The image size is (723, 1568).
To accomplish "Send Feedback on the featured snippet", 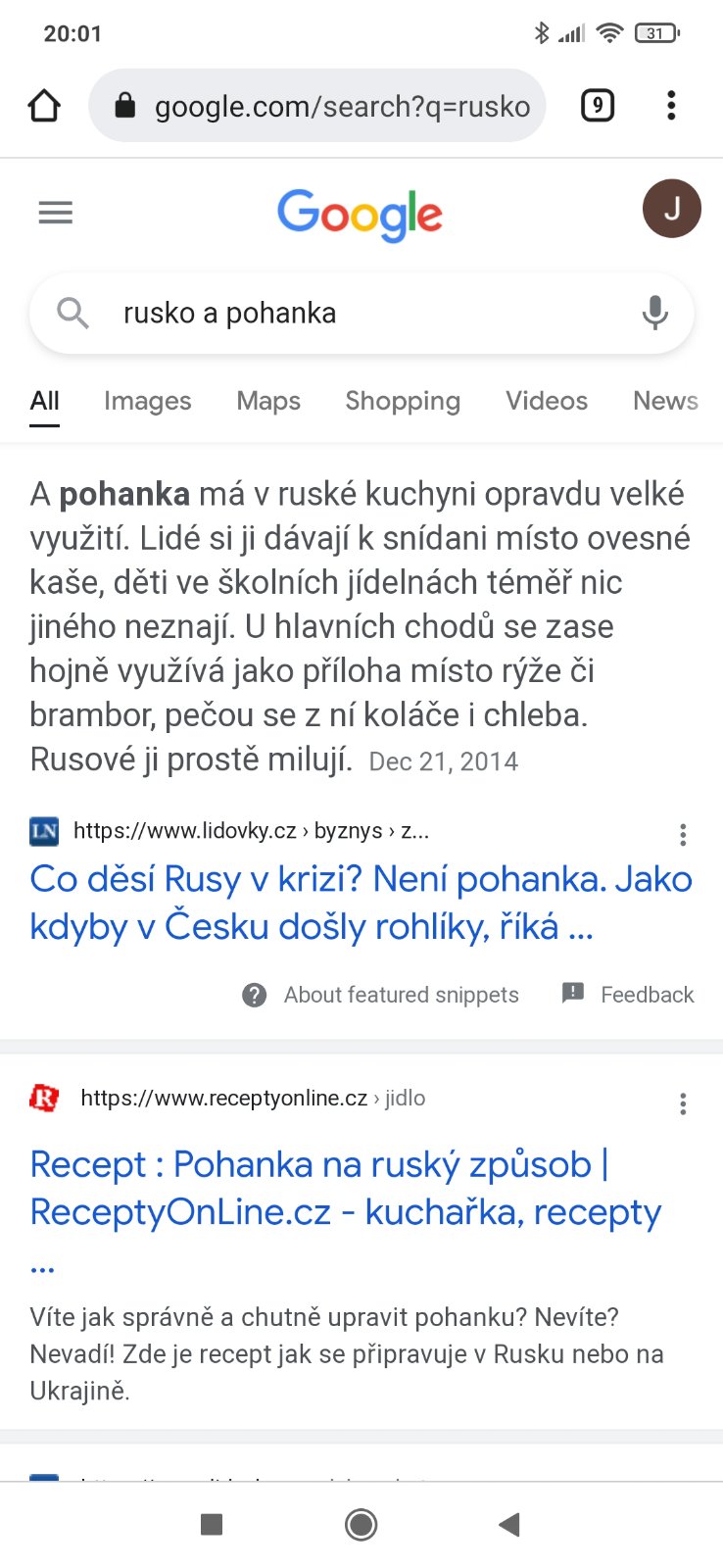I will pyautogui.click(x=628, y=995).
